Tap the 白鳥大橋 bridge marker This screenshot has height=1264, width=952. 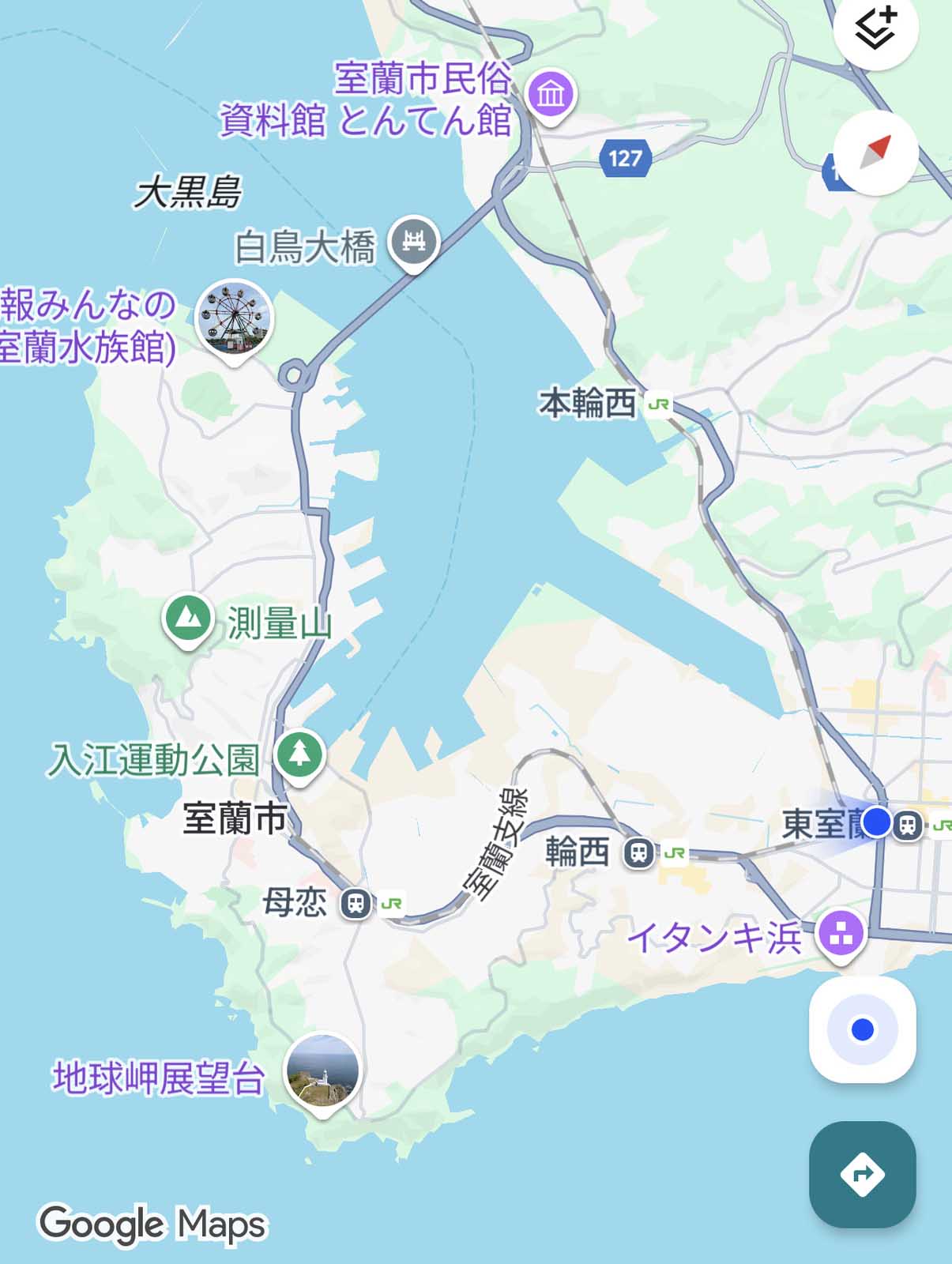tap(414, 241)
